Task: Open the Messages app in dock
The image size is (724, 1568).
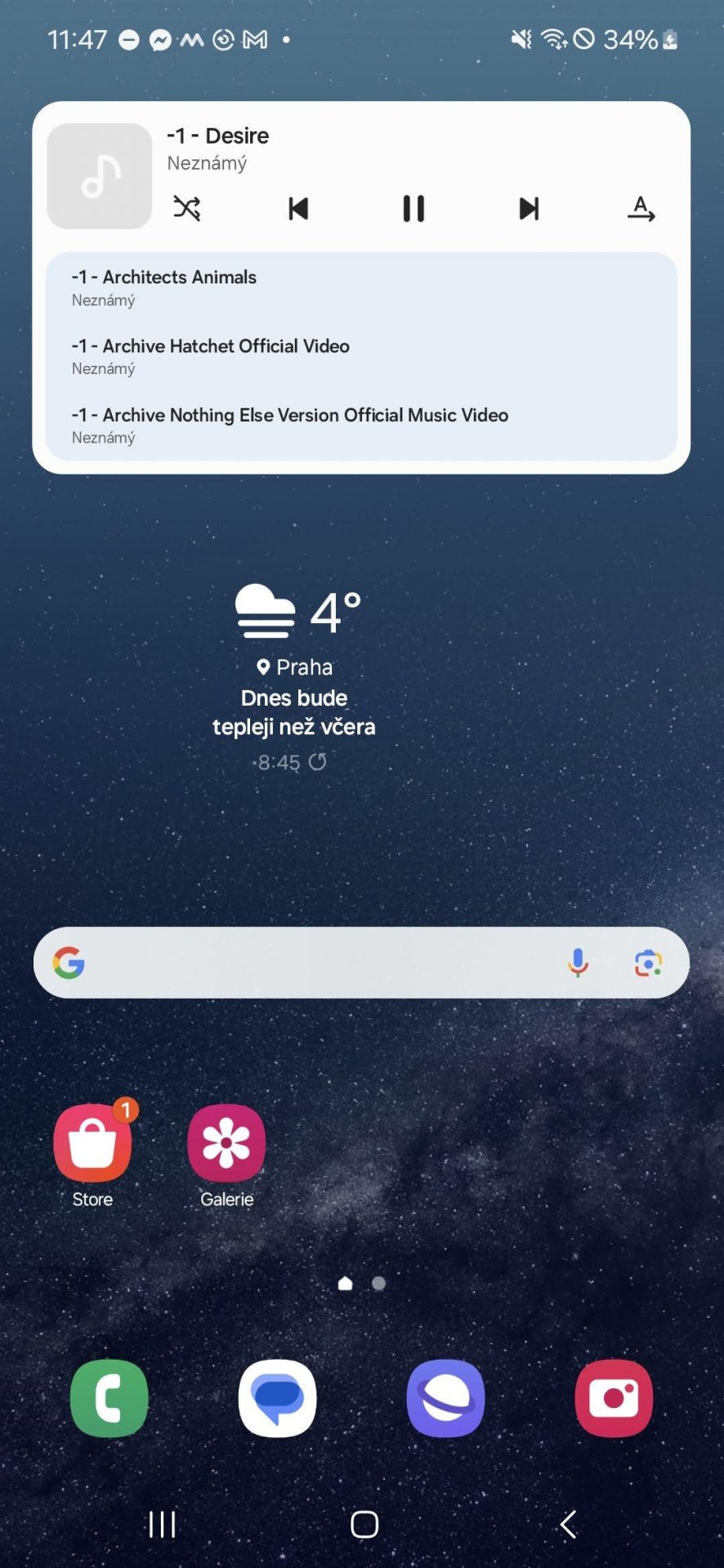Action: 278,1398
